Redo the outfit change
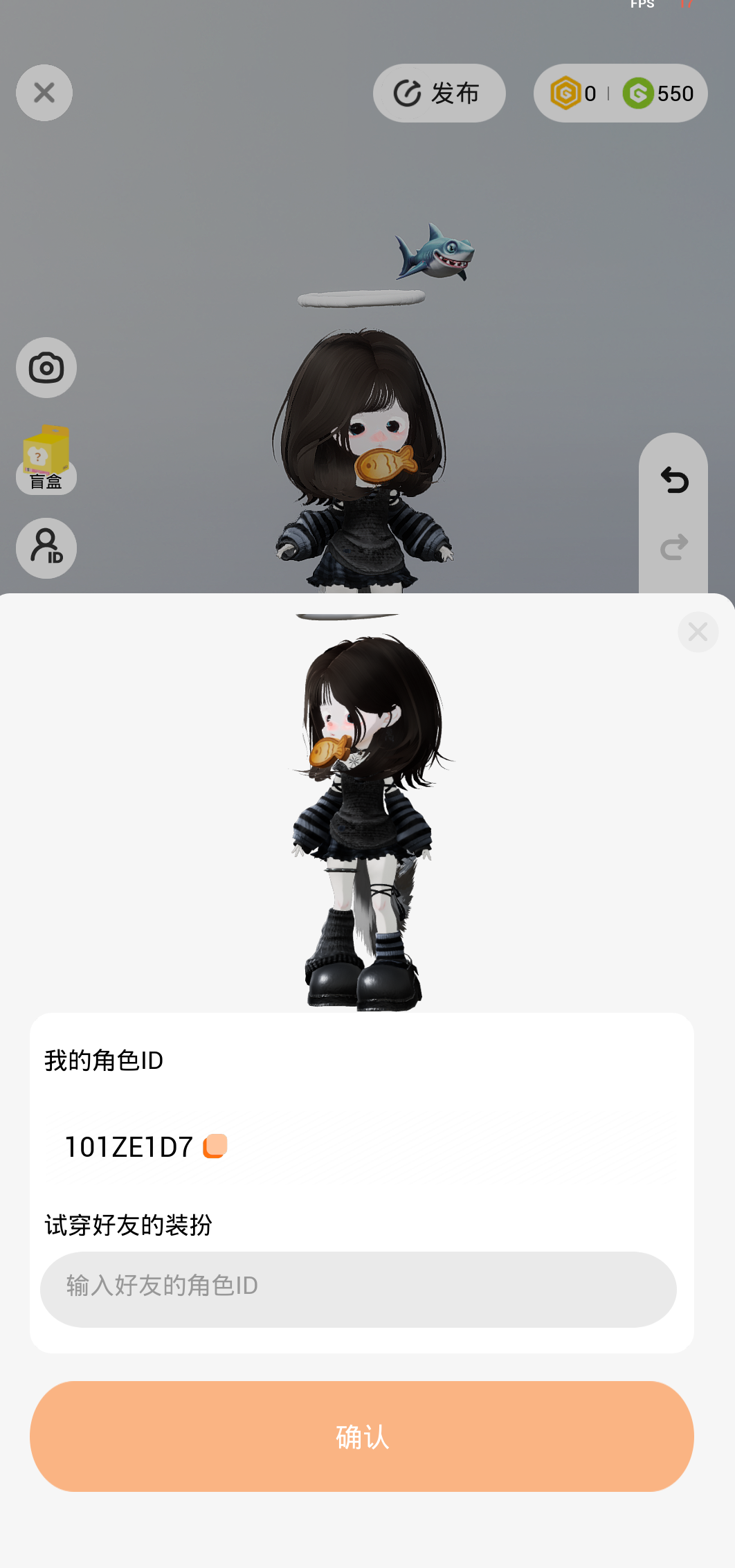735x1568 pixels. click(x=673, y=547)
